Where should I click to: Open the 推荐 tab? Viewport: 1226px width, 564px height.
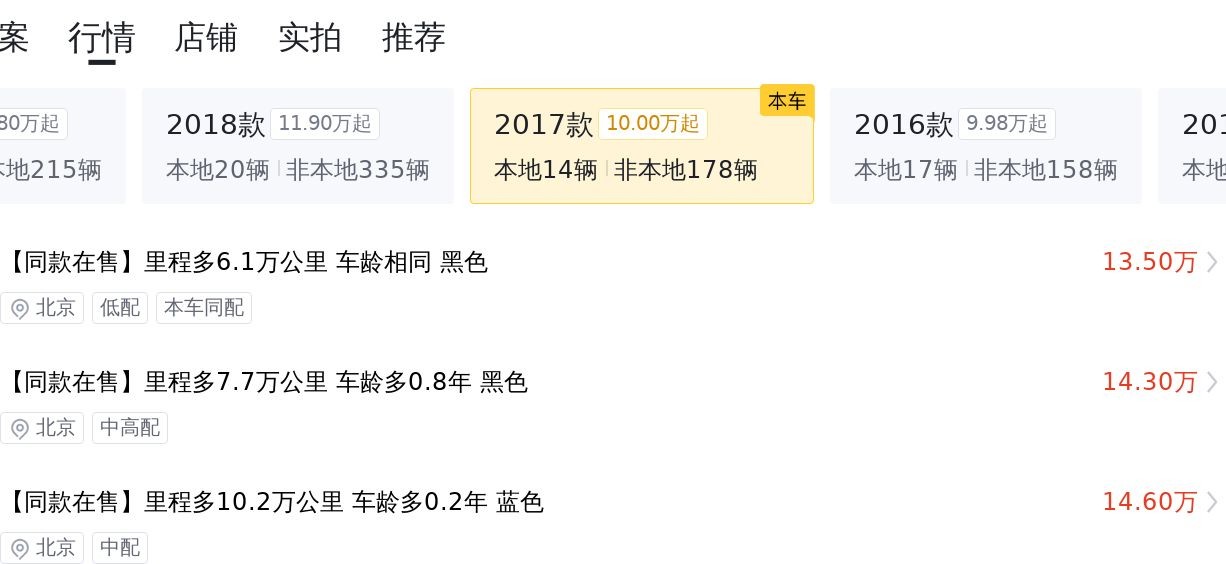[x=414, y=38]
